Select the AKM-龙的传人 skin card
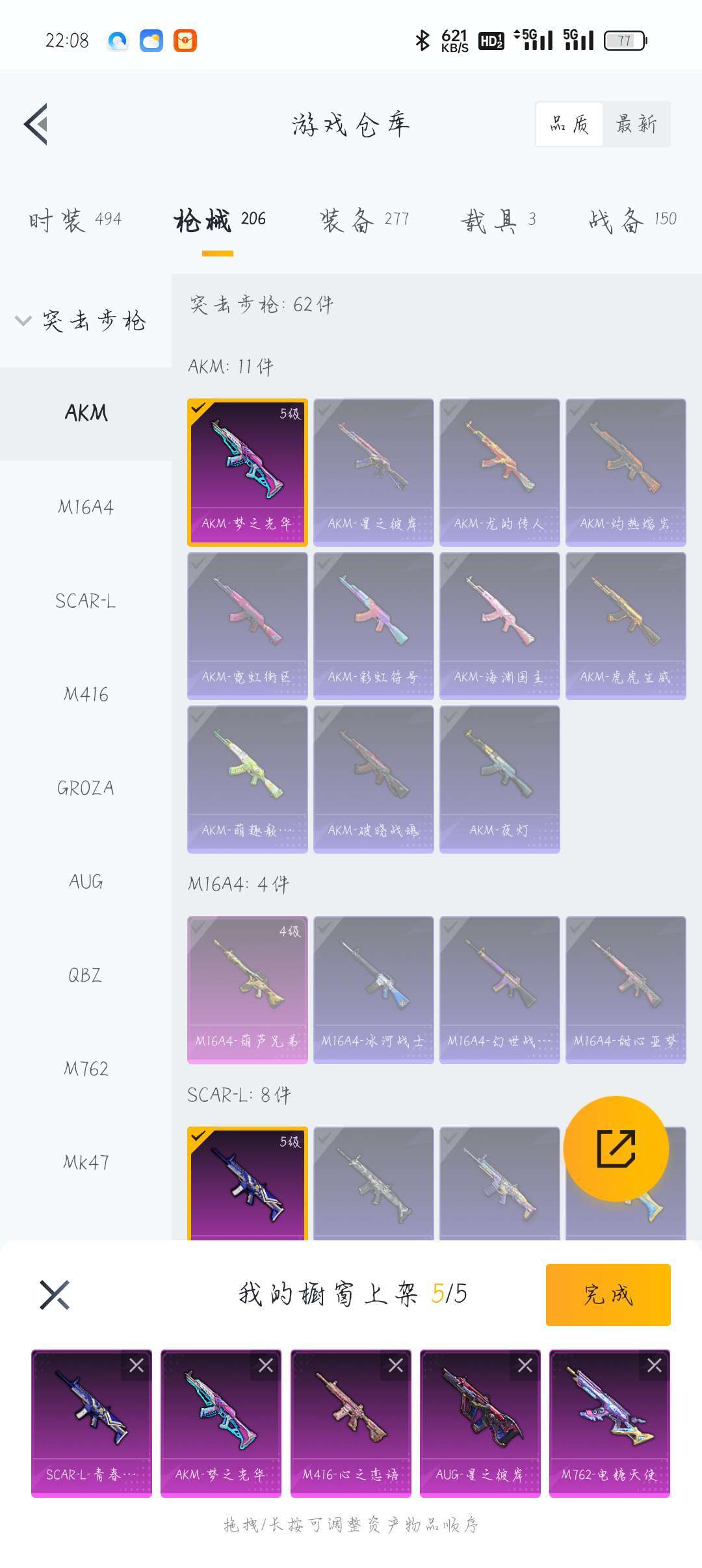702x1568 pixels. click(x=499, y=472)
